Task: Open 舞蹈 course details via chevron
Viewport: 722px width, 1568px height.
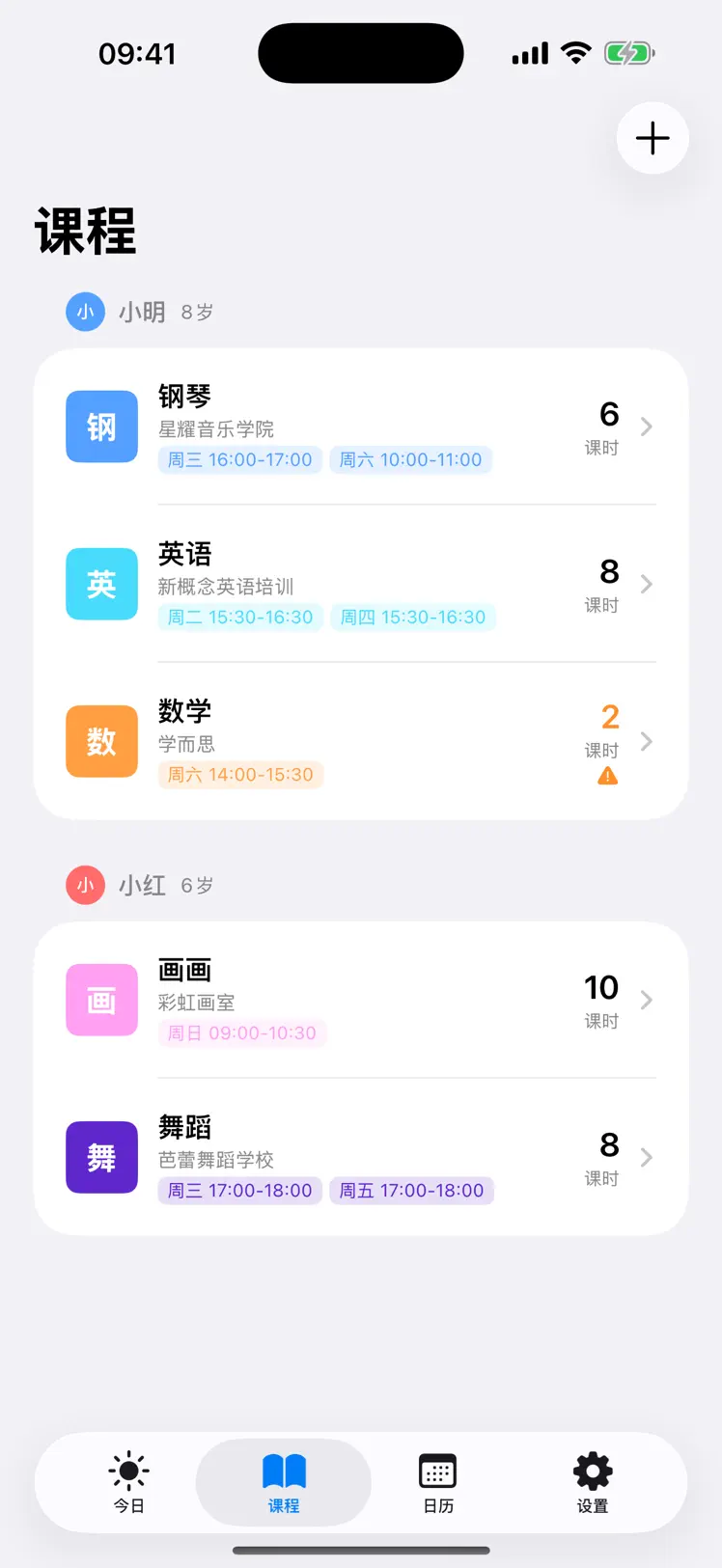Action: [x=647, y=1158]
